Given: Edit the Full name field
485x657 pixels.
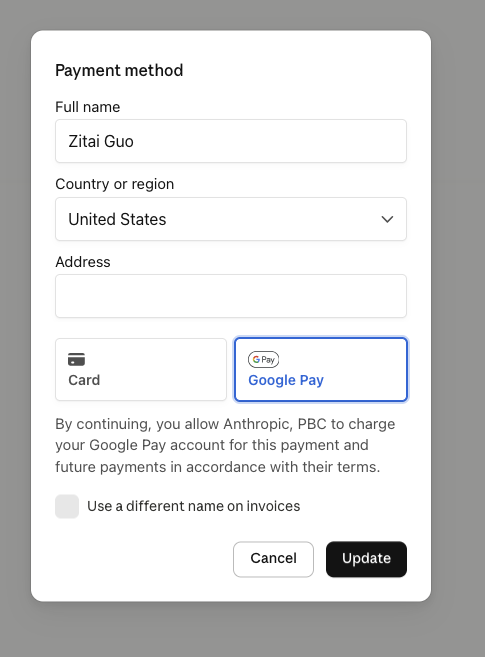Looking at the screenshot, I should [x=231, y=141].
